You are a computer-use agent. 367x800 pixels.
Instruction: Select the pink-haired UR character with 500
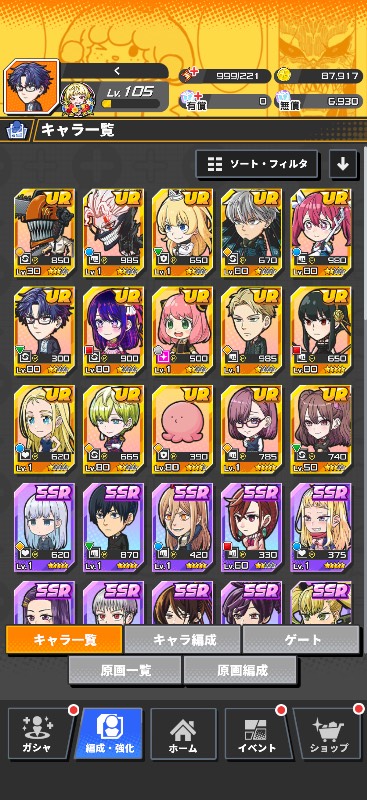pos(182,331)
